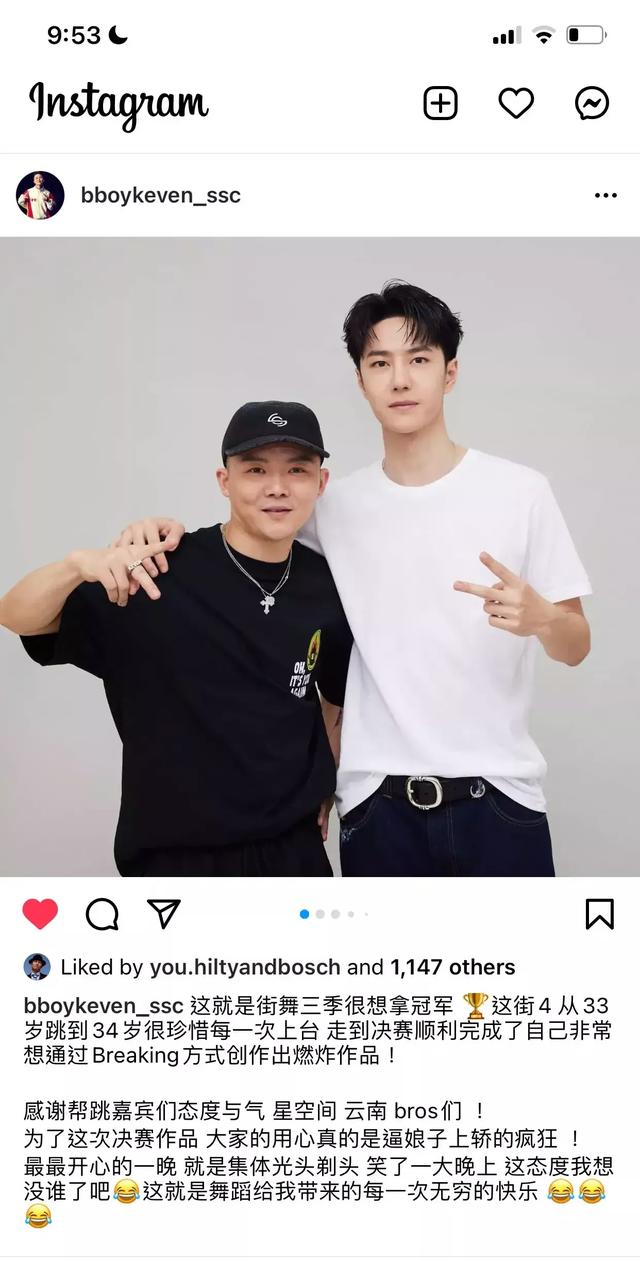Screen dimensions: 640x1261
Task: Open bboykeven_ssc username at post header
Action: tap(160, 196)
